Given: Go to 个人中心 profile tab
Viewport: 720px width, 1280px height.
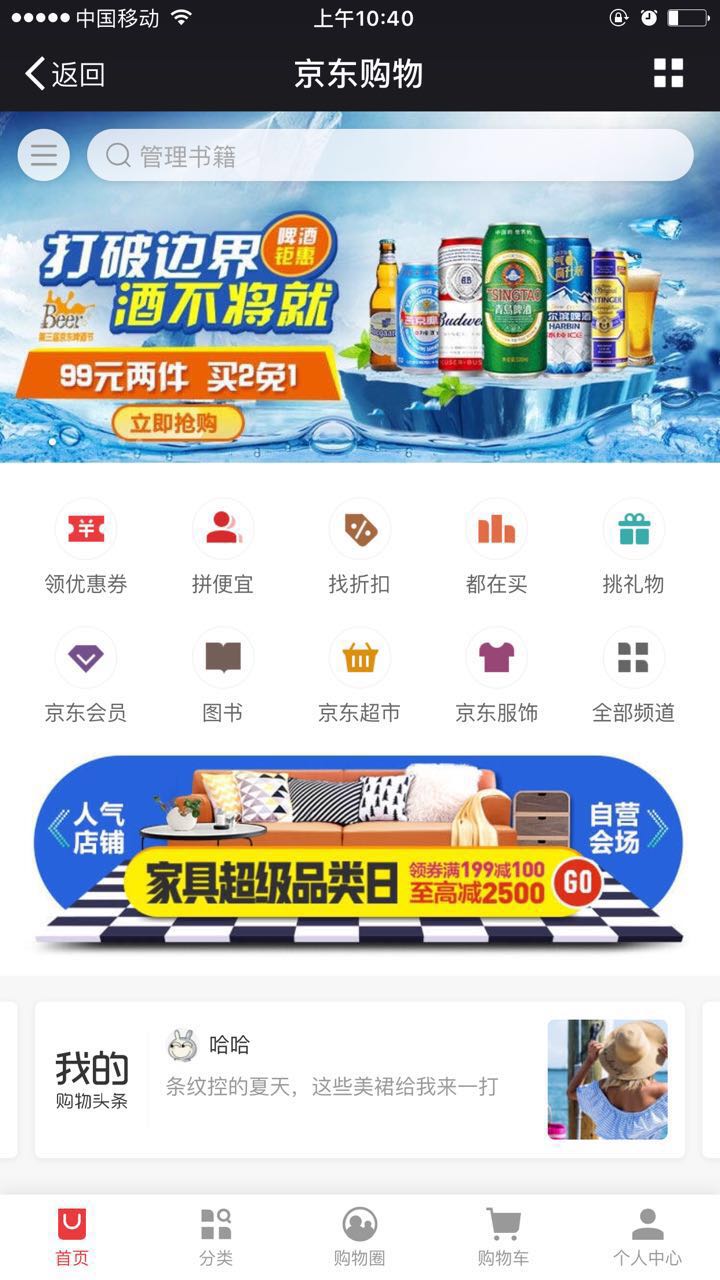Looking at the screenshot, I should pyautogui.click(x=647, y=1236).
